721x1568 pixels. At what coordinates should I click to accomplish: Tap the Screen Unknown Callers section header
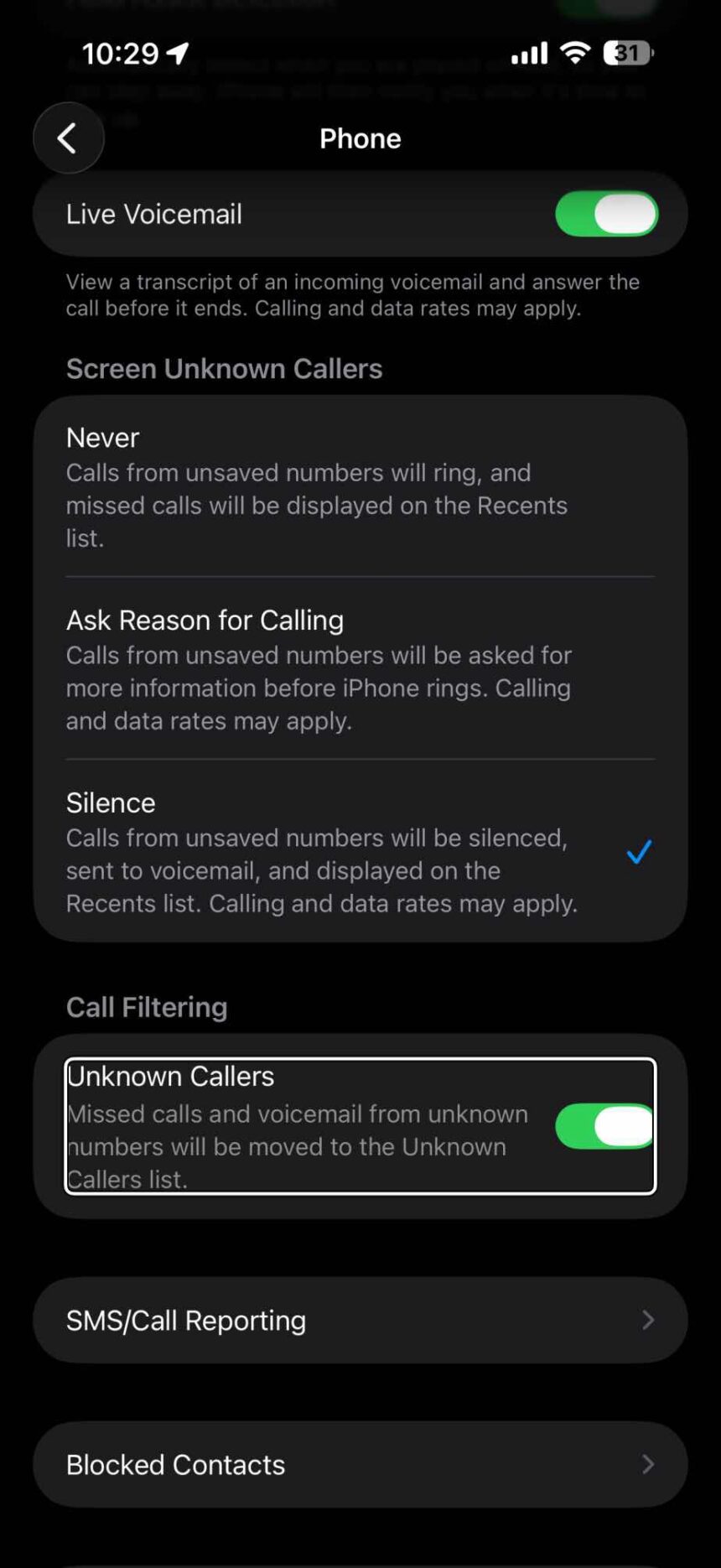click(224, 368)
